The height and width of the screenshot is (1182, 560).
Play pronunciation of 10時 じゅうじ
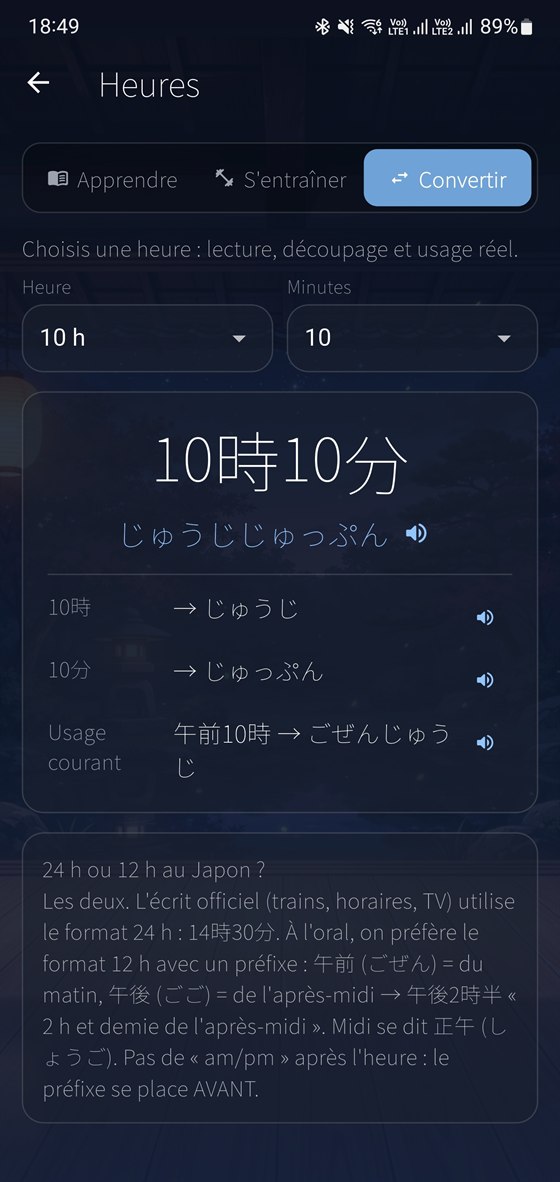(485, 617)
